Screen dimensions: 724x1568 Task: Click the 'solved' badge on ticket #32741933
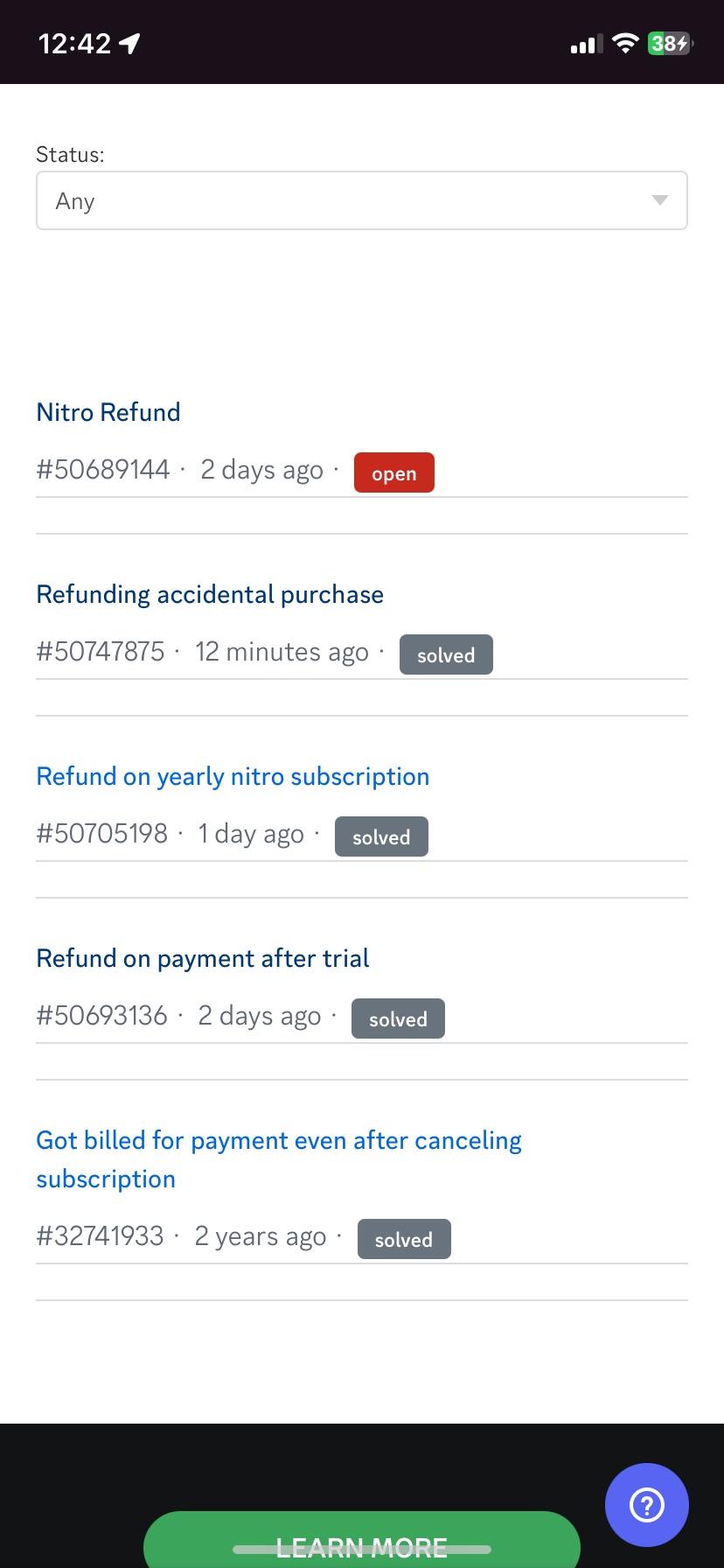click(x=404, y=1238)
